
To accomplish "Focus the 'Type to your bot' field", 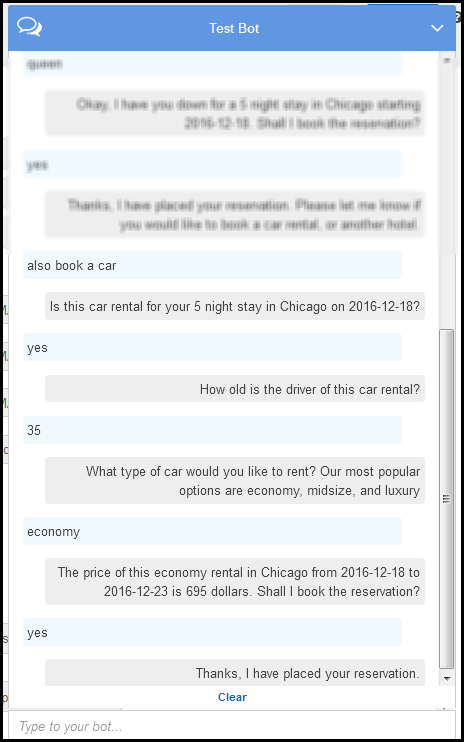I will [232, 726].
